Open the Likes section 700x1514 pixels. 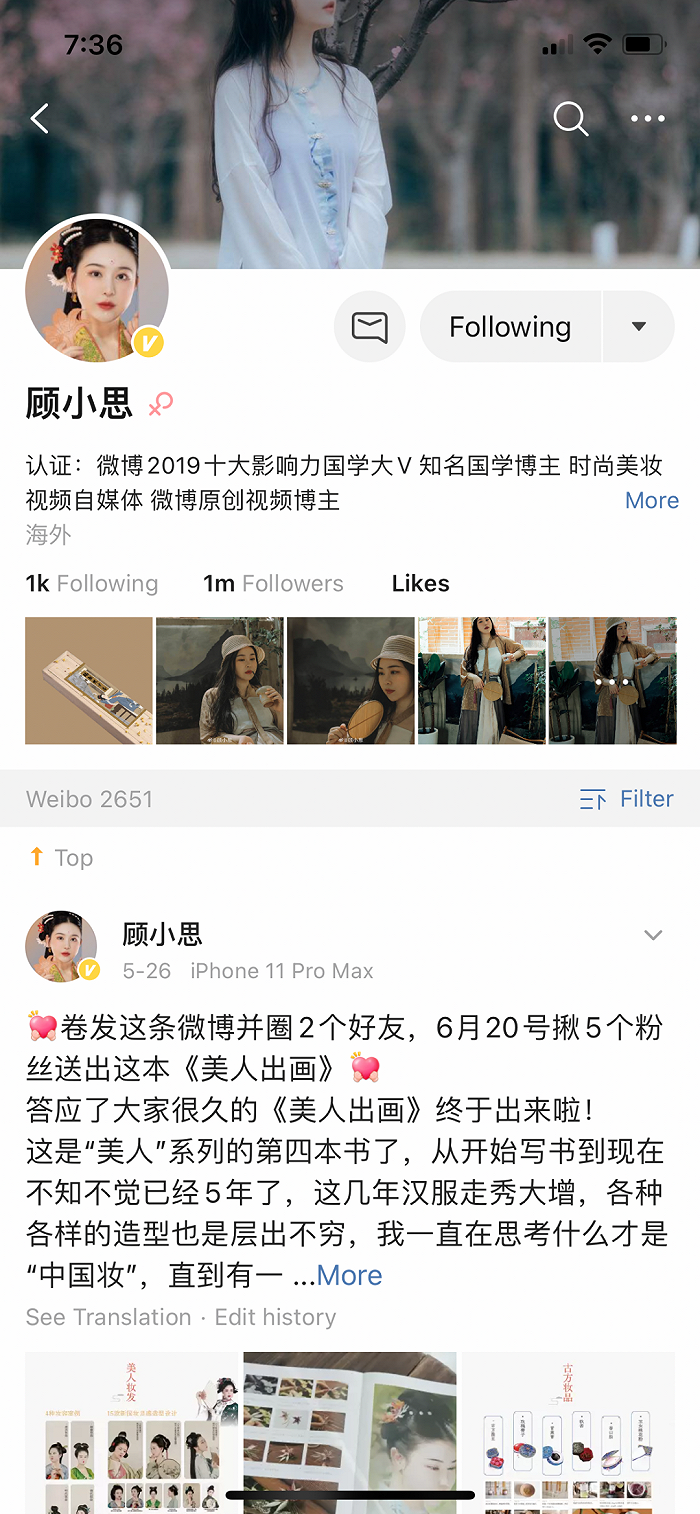[x=420, y=583]
